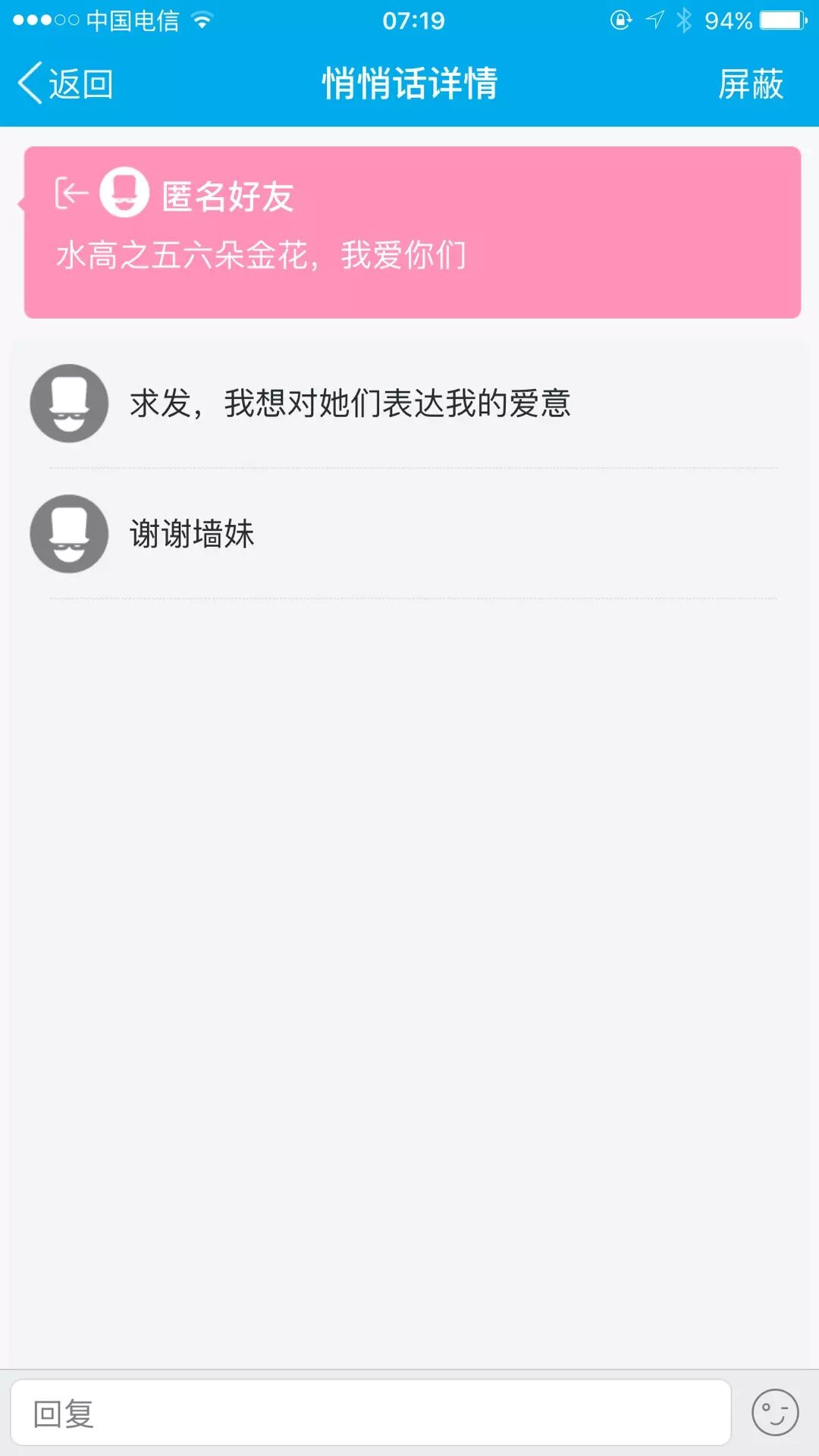The height and width of the screenshot is (1456, 819).
Task: Open the 匿名好友 whisper card
Action: click(x=412, y=232)
